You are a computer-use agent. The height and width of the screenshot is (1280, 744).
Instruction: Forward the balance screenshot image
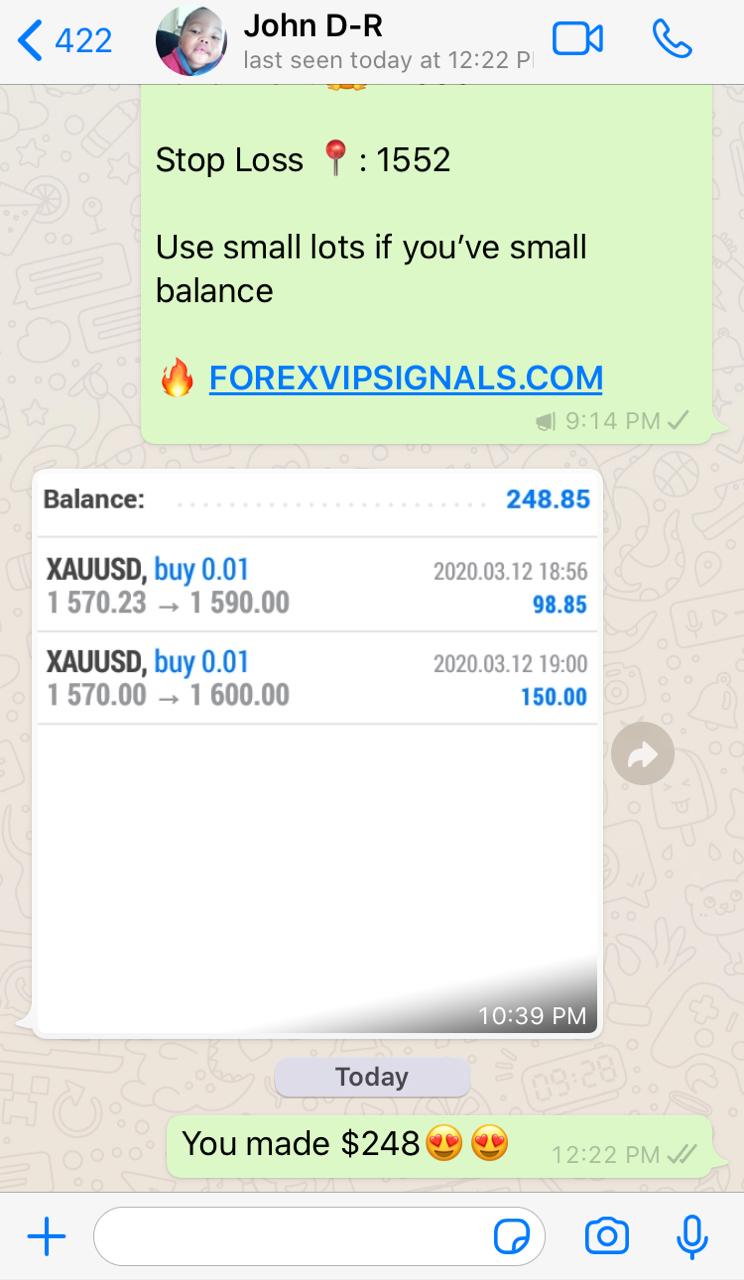(x=643, y=754)
